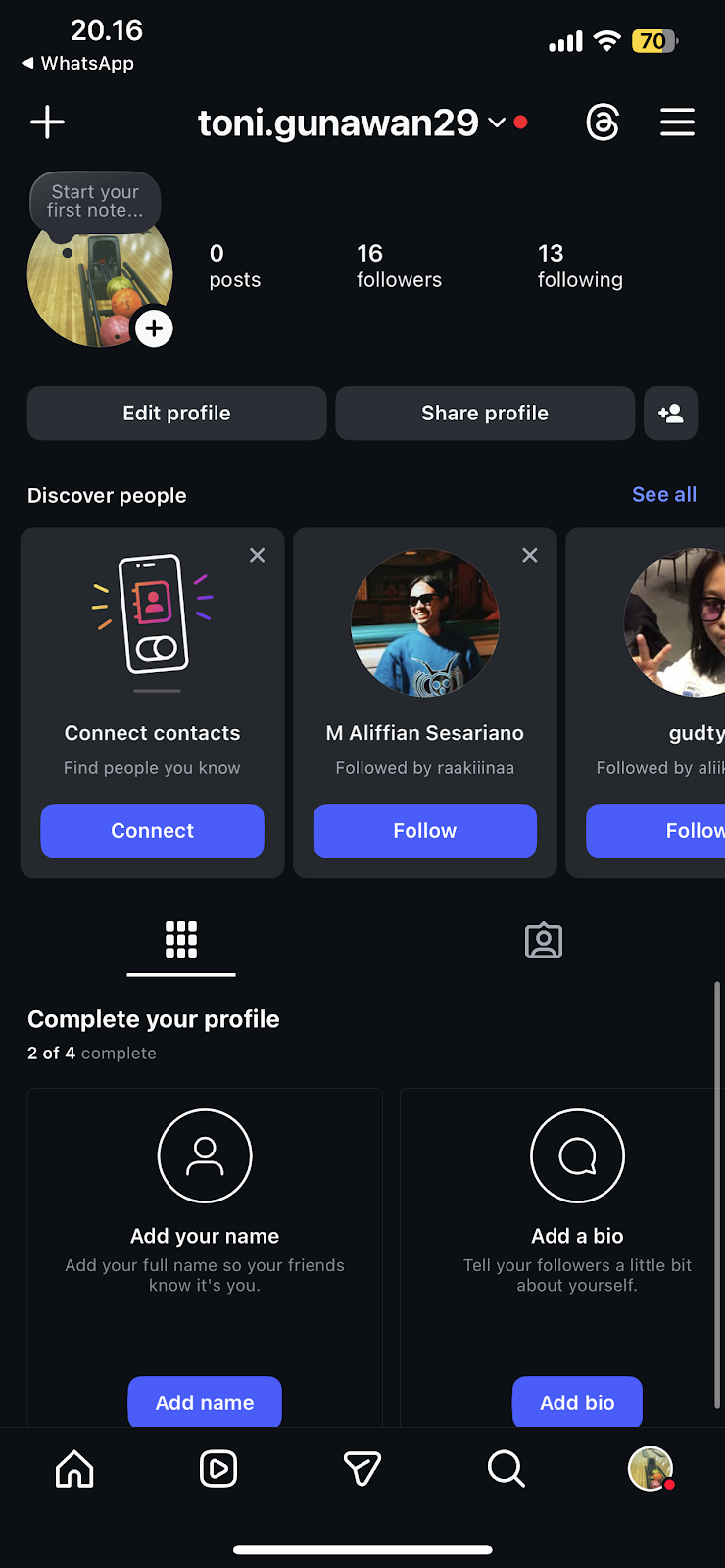Open Edit profile

point(176,414)
